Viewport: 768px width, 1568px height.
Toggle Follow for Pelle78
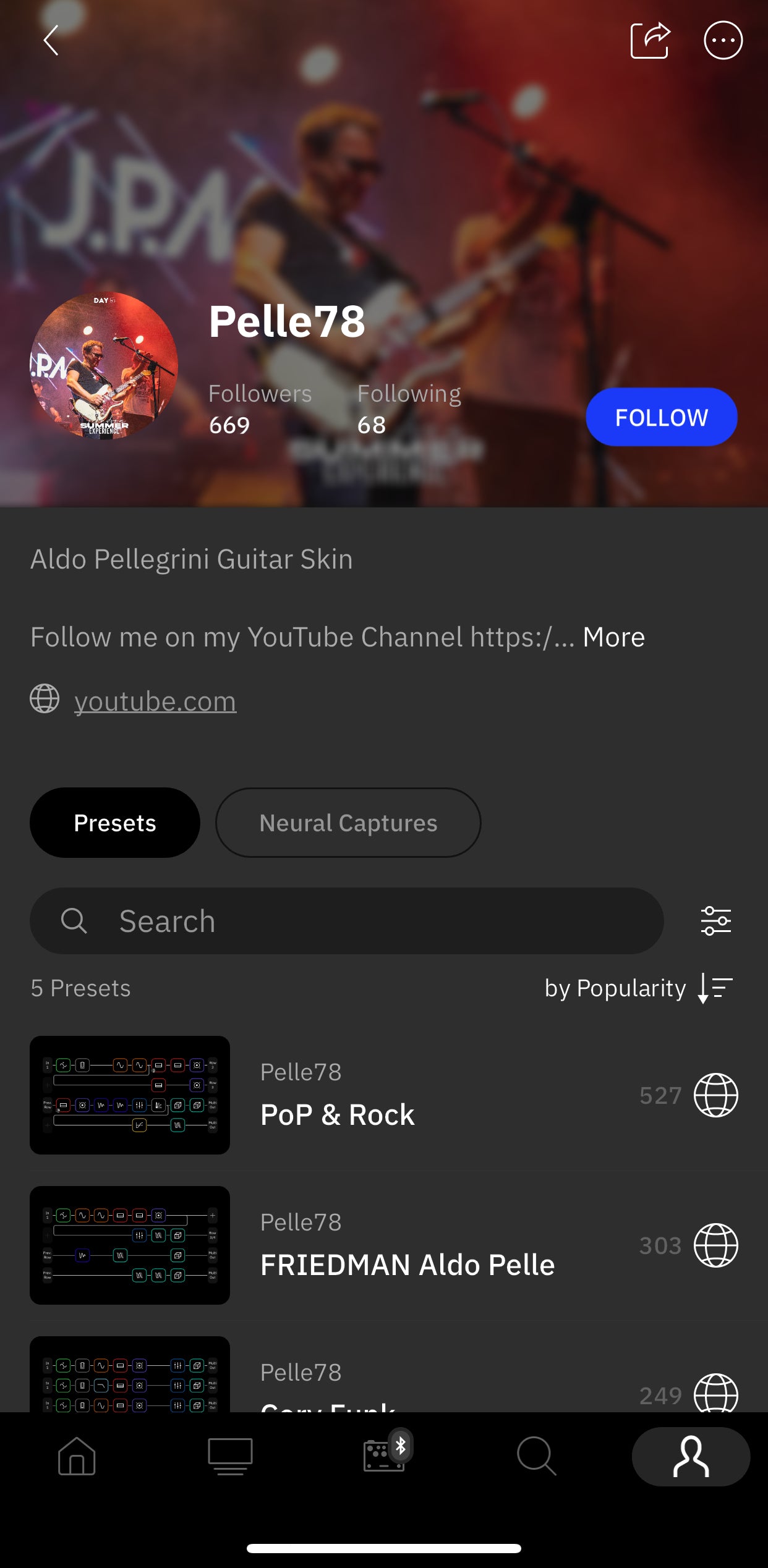(661, 417)
